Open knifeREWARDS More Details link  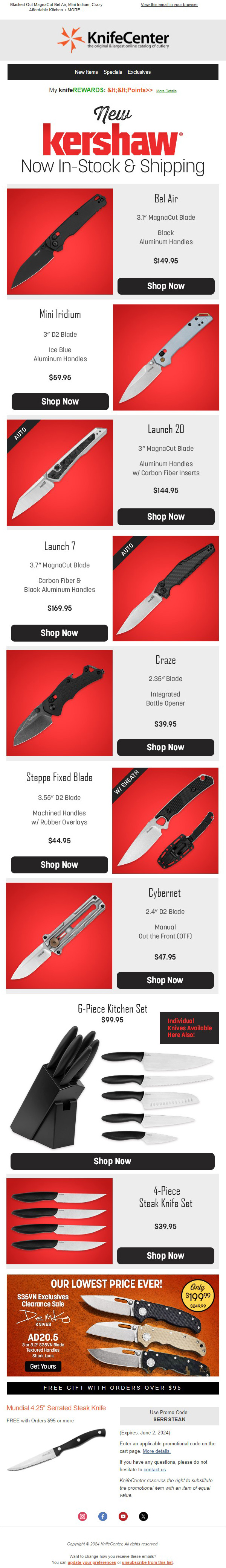(x=166, y=91)
